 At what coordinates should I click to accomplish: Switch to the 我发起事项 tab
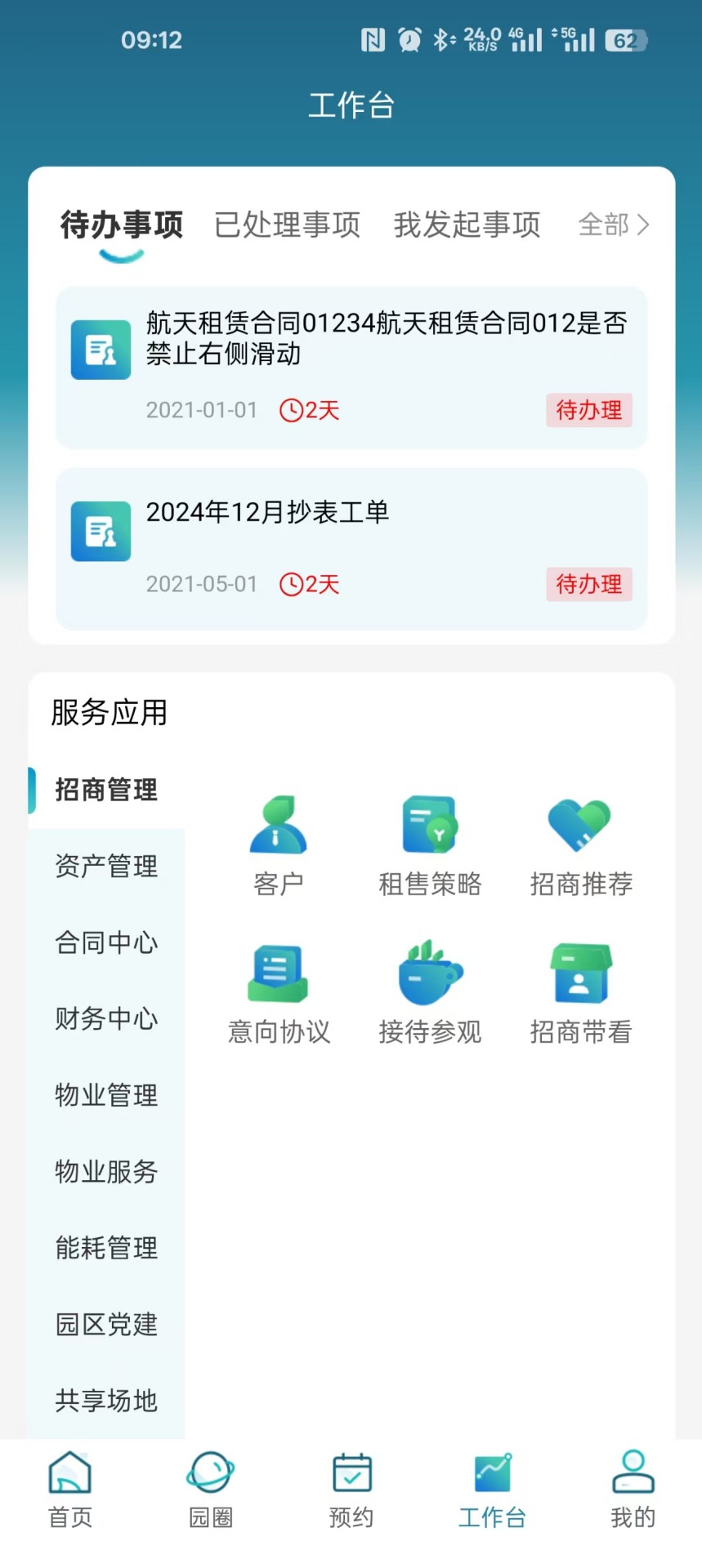pyautogui.click(x=467, y=225)
